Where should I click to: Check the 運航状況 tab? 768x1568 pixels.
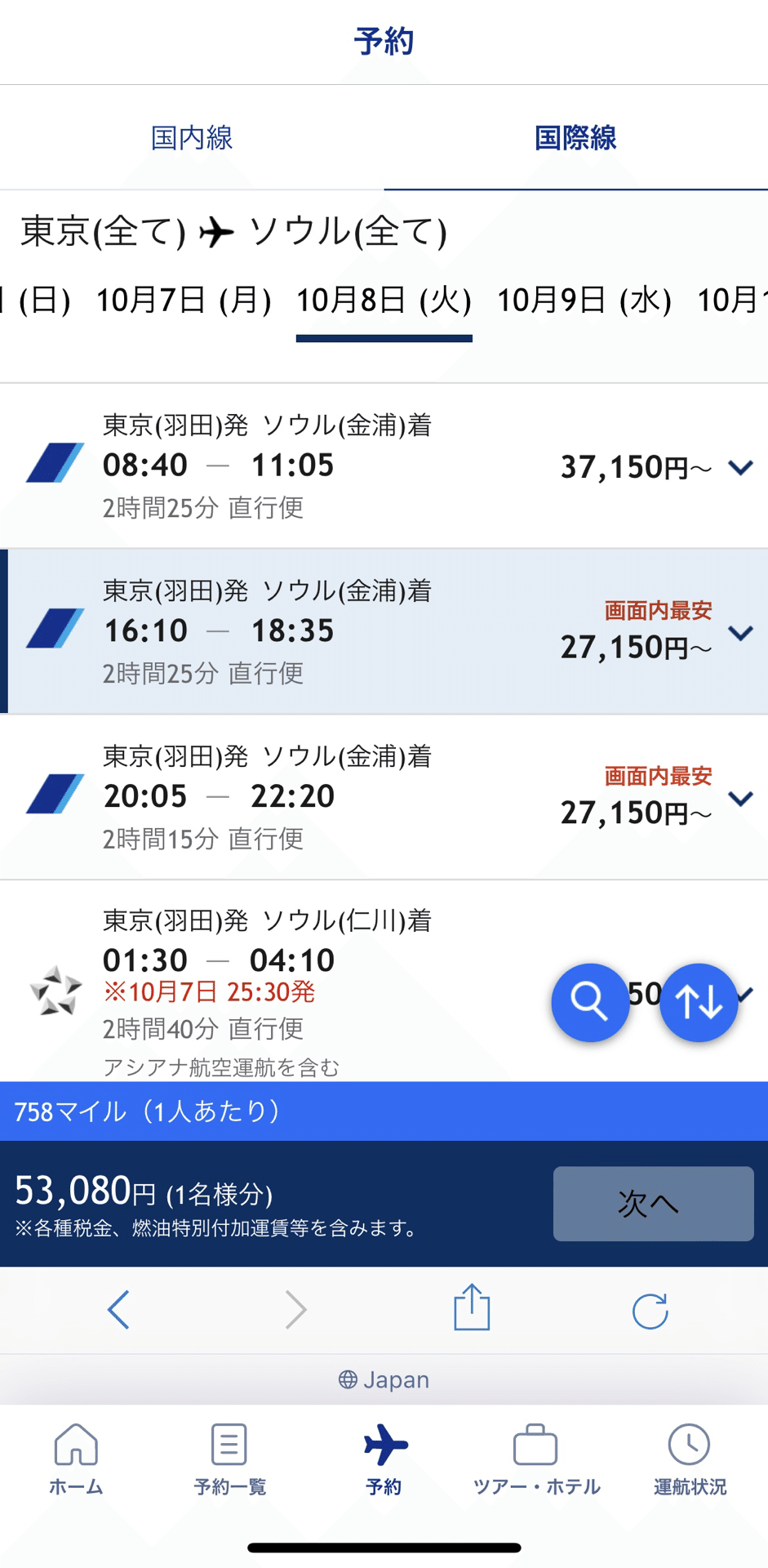tap(690, 1459)
